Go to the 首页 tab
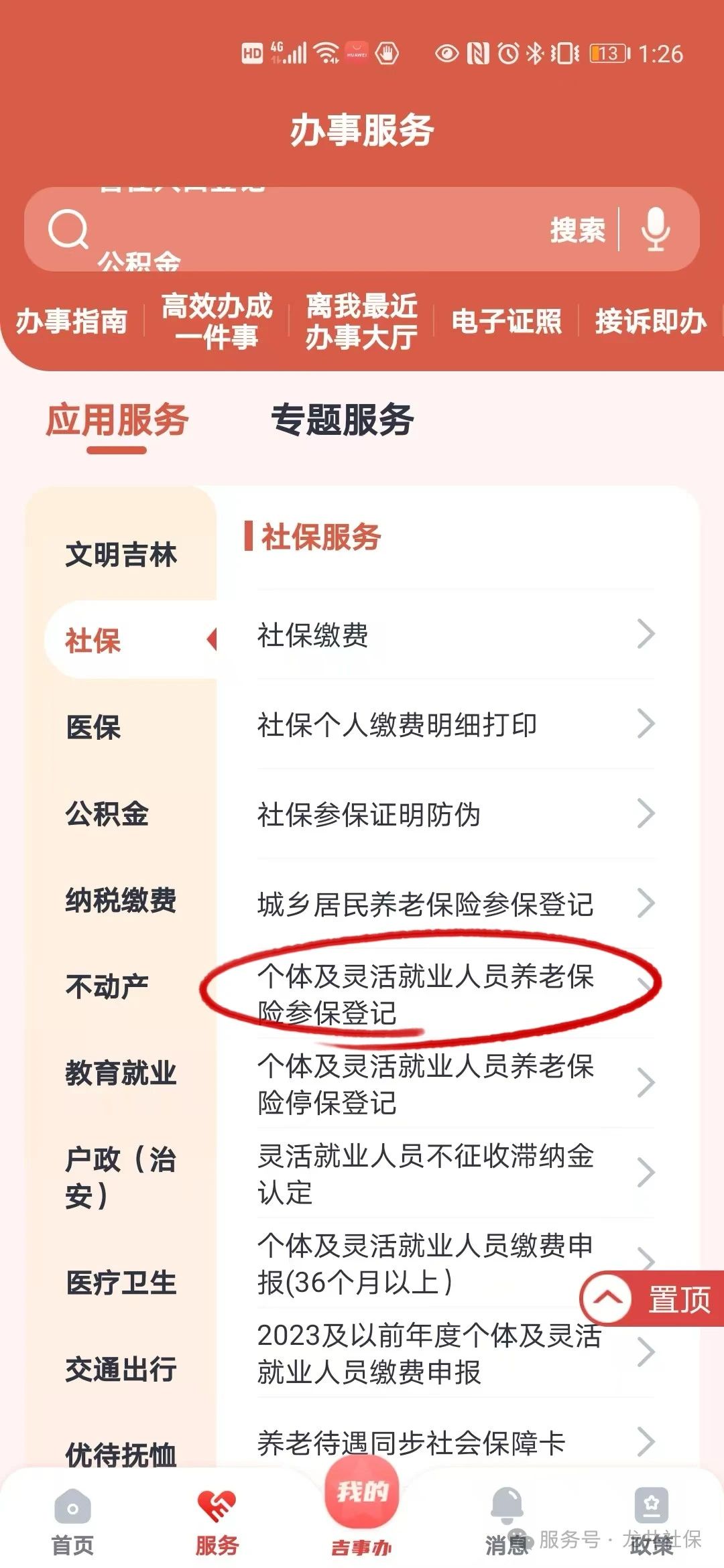This screenshot has height=1568, width=724. [72, 1522]
